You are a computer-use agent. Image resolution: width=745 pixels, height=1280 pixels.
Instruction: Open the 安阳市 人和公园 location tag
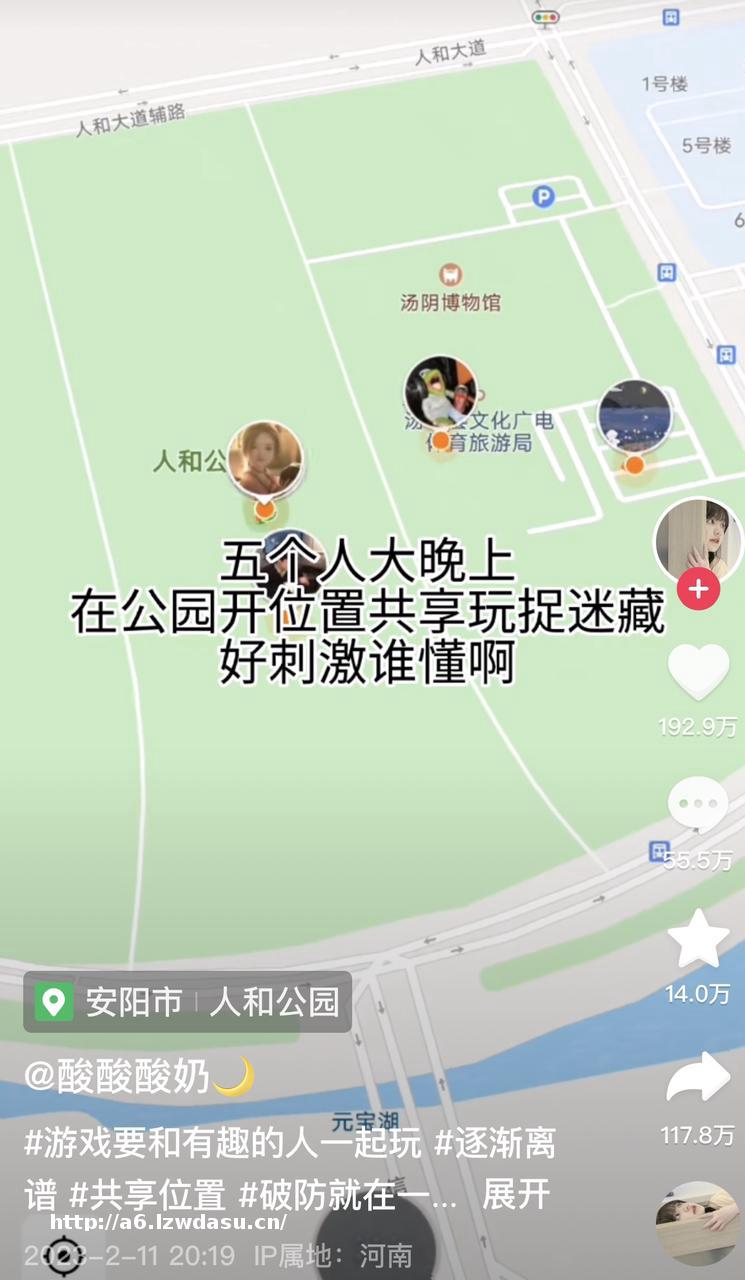[188, 1002]
